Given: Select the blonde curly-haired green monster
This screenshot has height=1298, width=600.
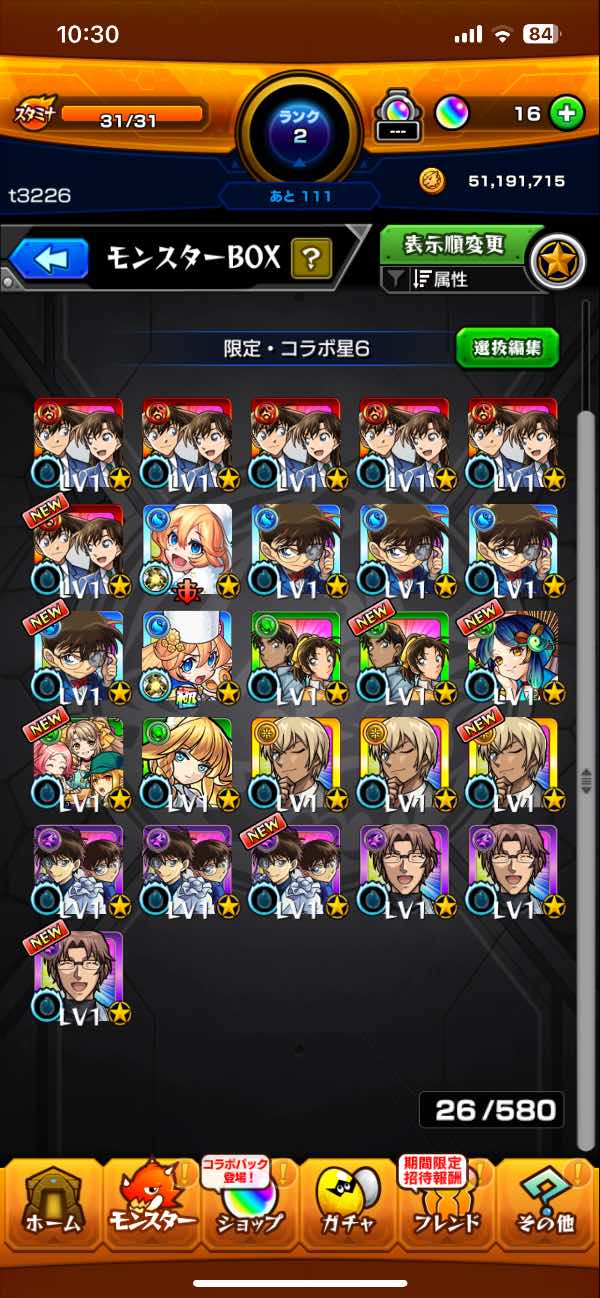Looking at the screenshot, I should coord(187,765).
